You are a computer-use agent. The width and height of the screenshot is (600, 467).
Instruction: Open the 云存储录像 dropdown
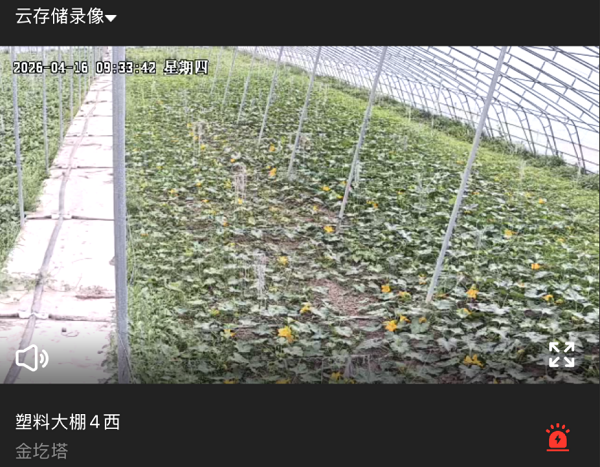click(x=66, y=17)
